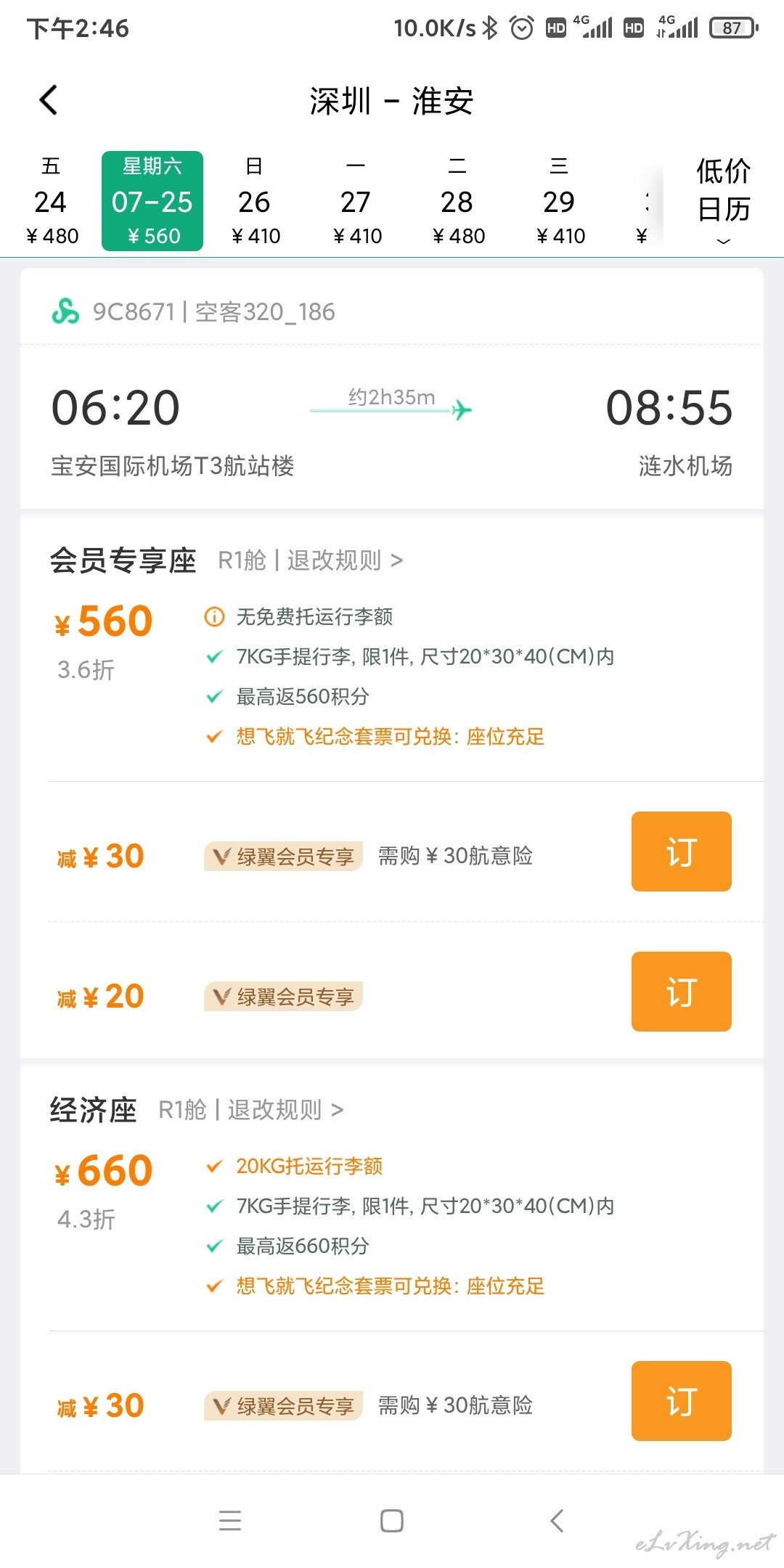Open recent apps from navigation bar

(x=230, y=1521)
